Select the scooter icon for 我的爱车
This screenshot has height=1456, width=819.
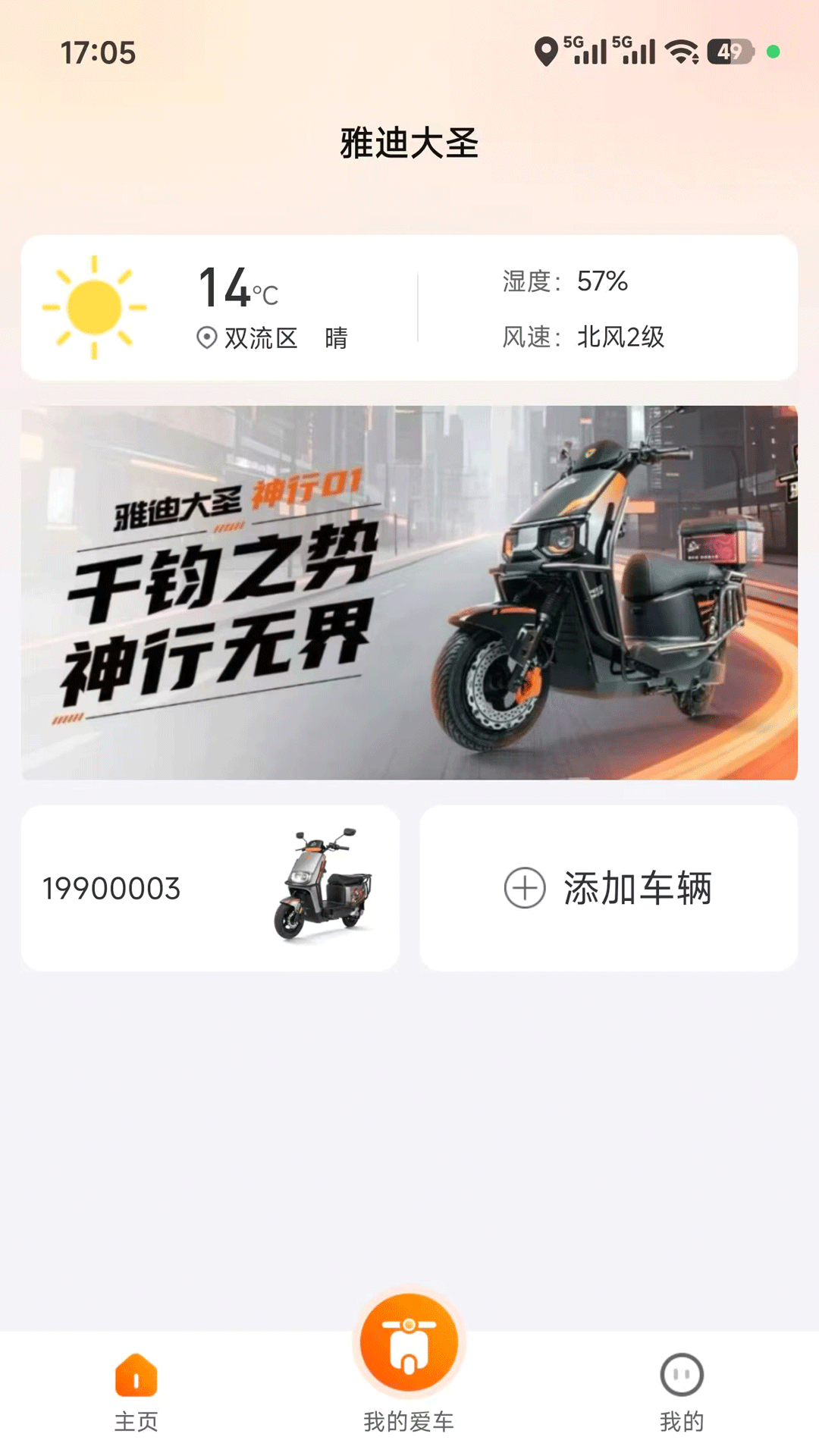[408, 1341]
